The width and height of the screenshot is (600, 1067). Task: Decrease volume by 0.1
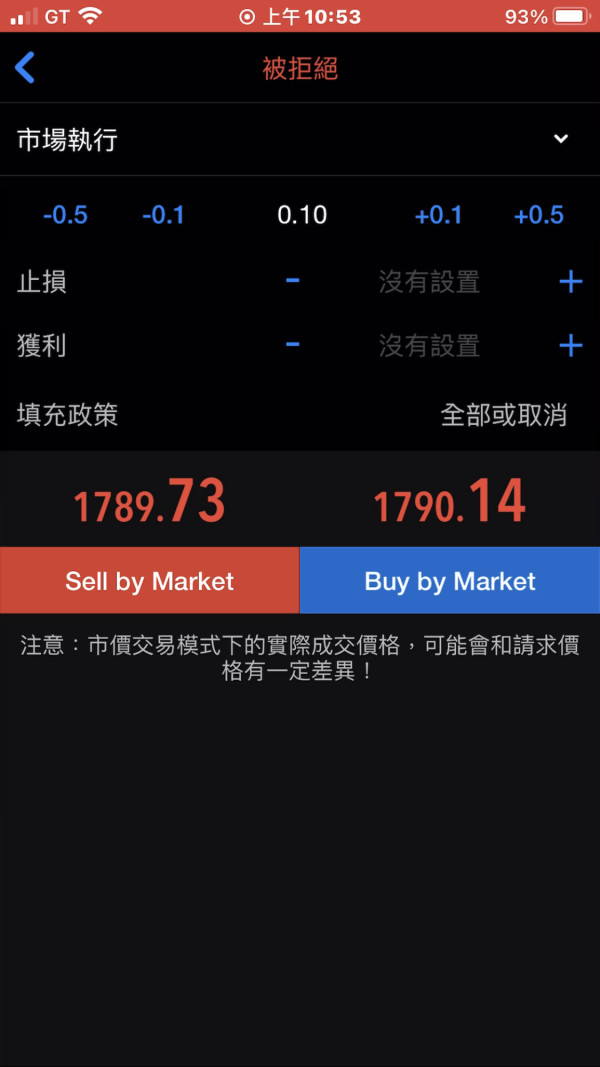point(163,216)
